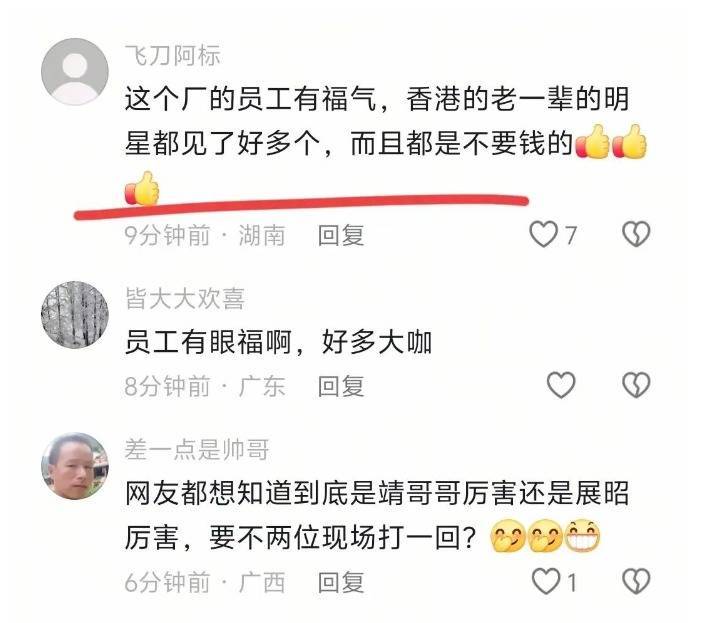Screen dimensions: 712x623
Task: Reply to 飞刀阿标's comment
Action: point(341,235)
